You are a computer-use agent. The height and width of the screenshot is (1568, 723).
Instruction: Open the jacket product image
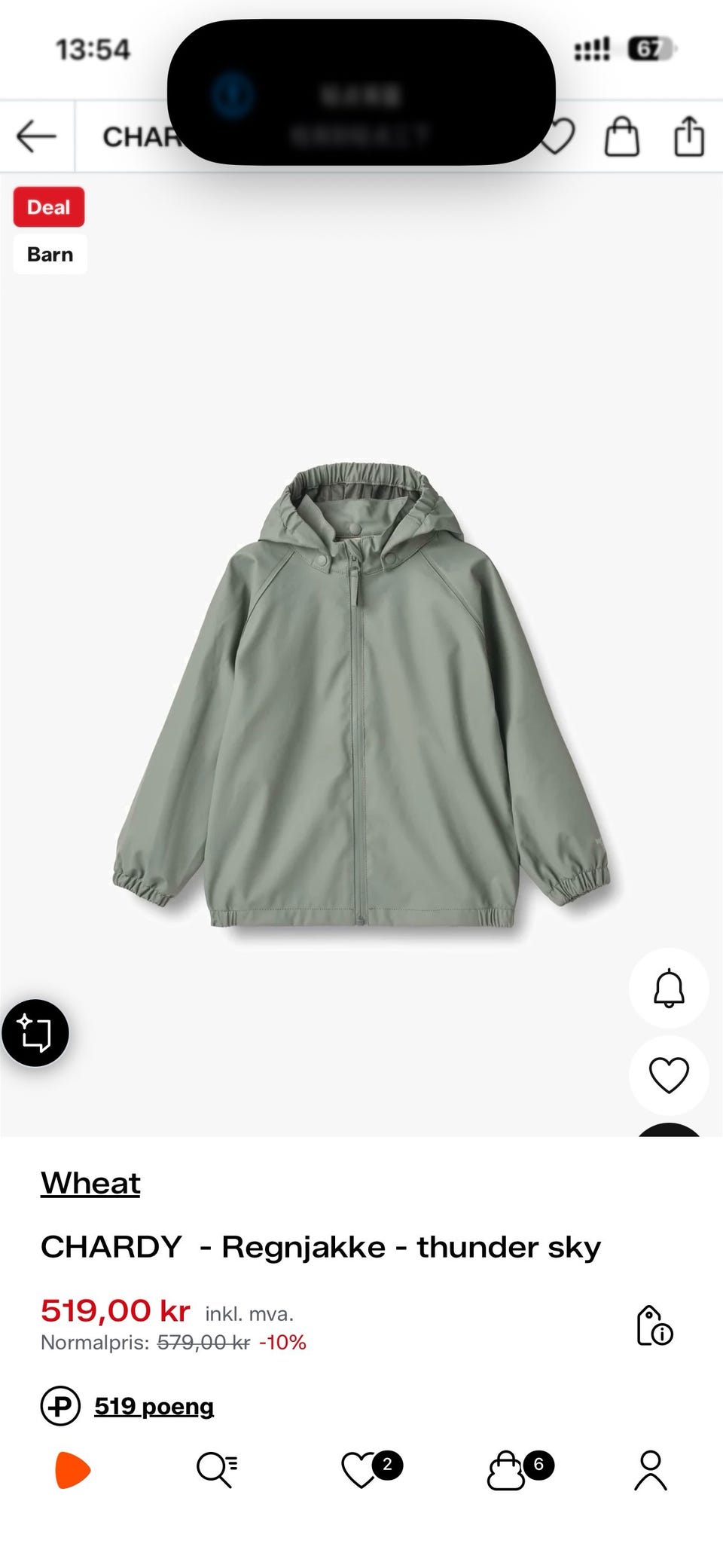(361, 695)
